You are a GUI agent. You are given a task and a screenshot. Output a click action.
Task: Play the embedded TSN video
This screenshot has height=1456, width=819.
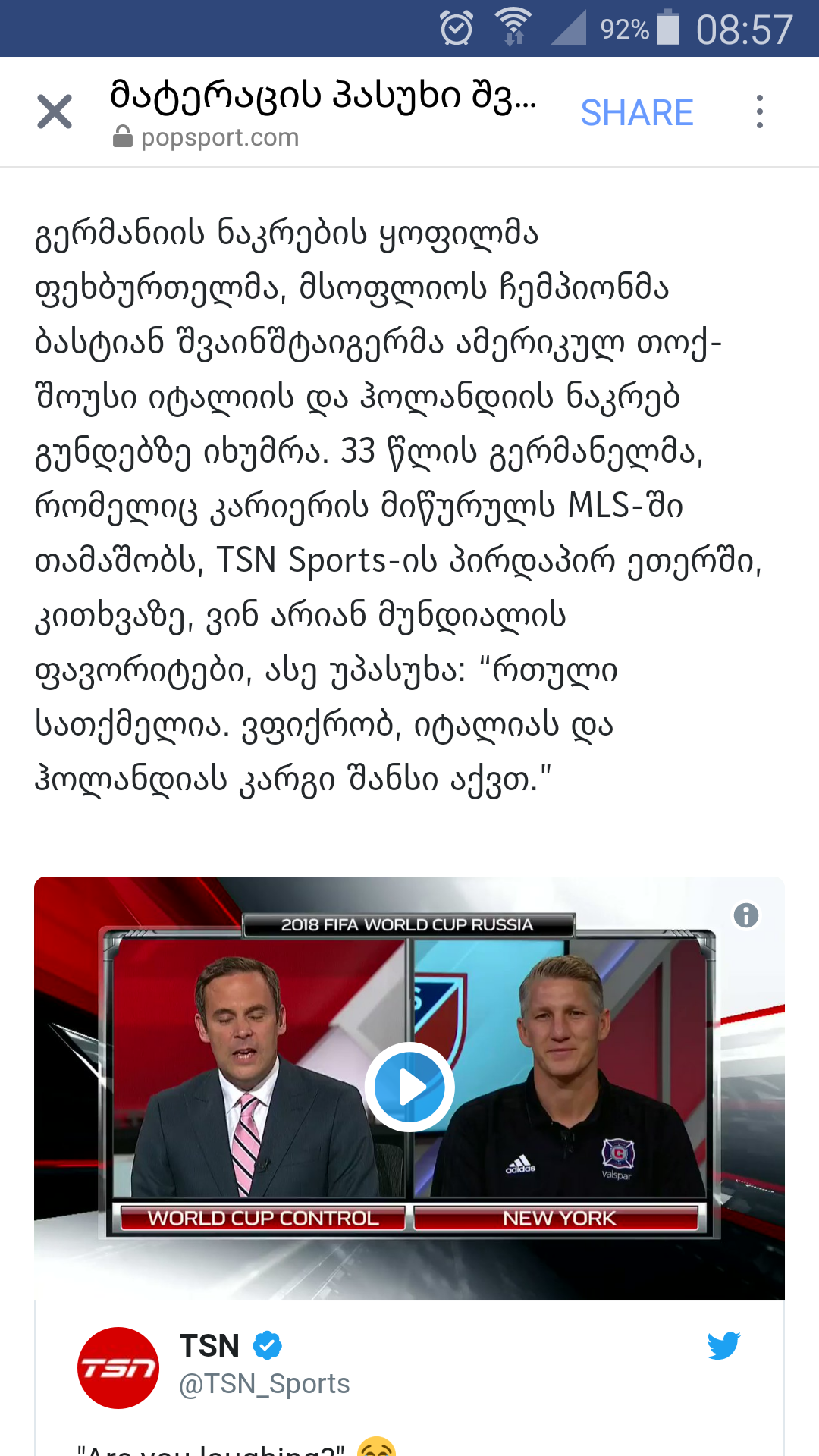point(409,1087)
